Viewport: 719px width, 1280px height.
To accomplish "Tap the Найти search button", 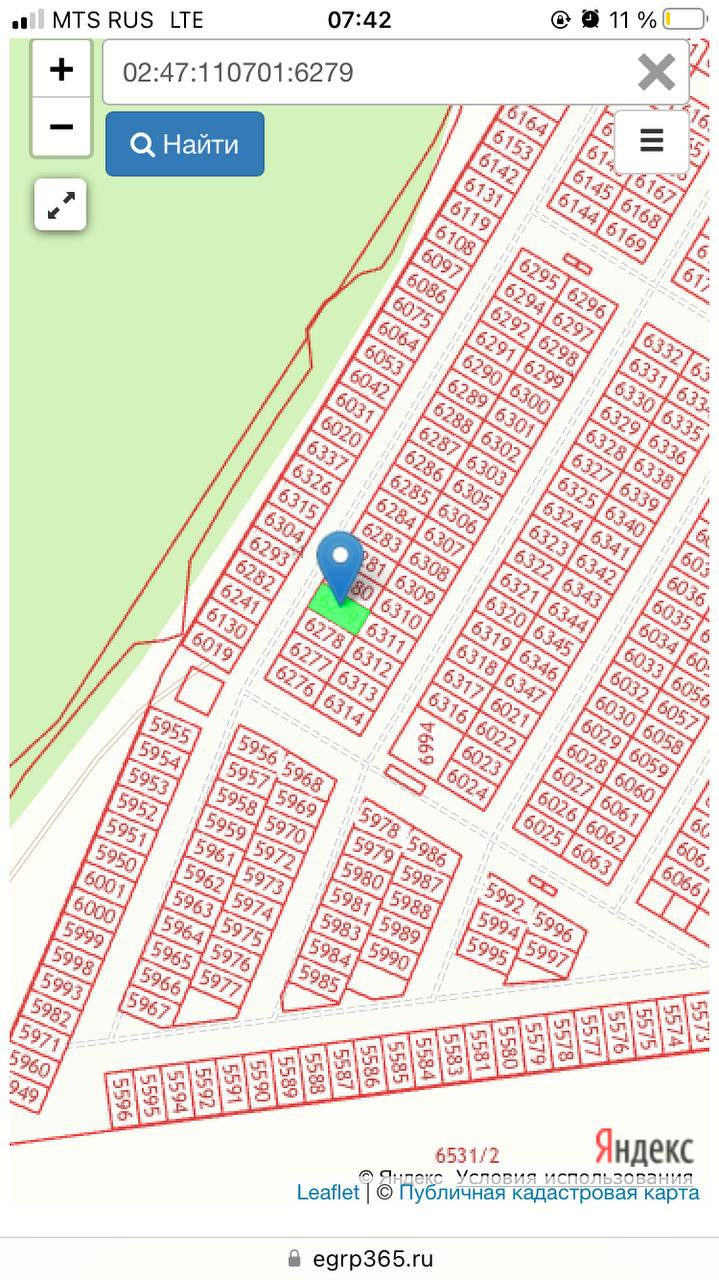I will tap(185, 144).
